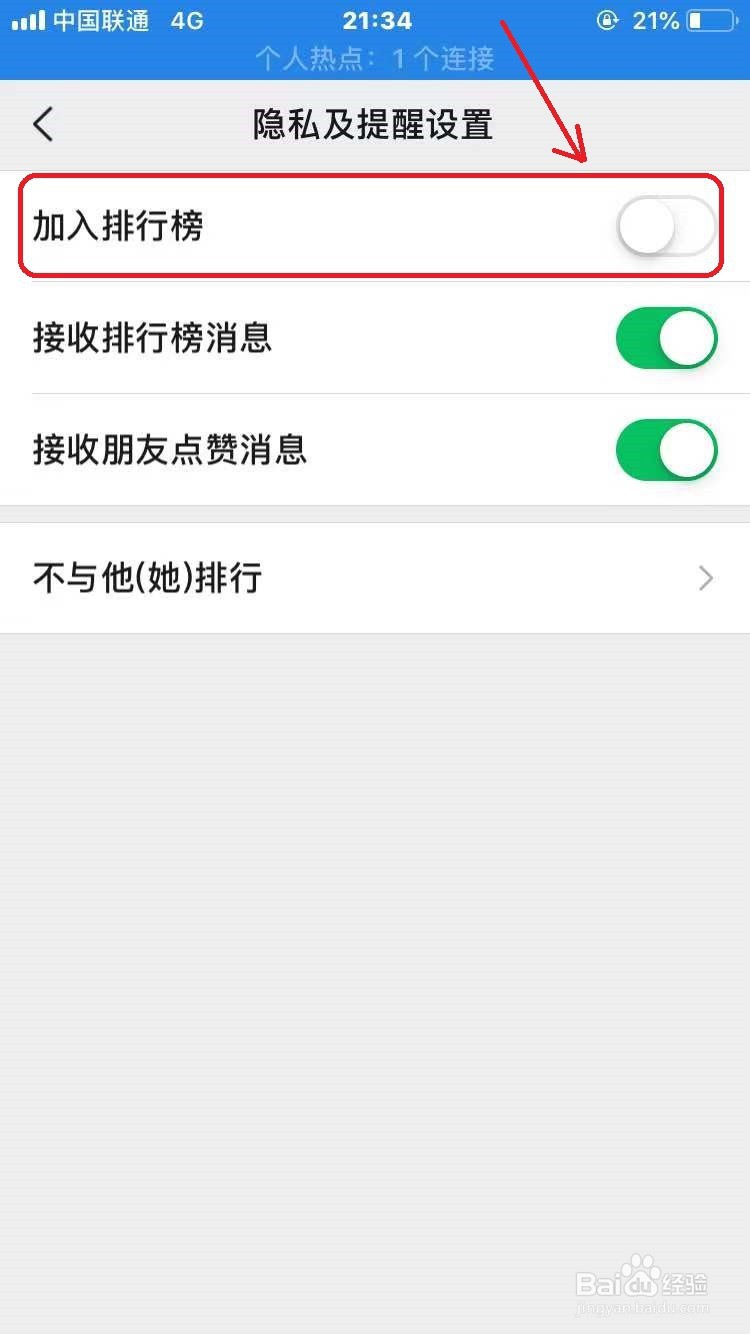Viewport: 750px width, 1334px height.
Task: Tap the chevron beside 不与他(她)排行
Action: coord(706,578)
